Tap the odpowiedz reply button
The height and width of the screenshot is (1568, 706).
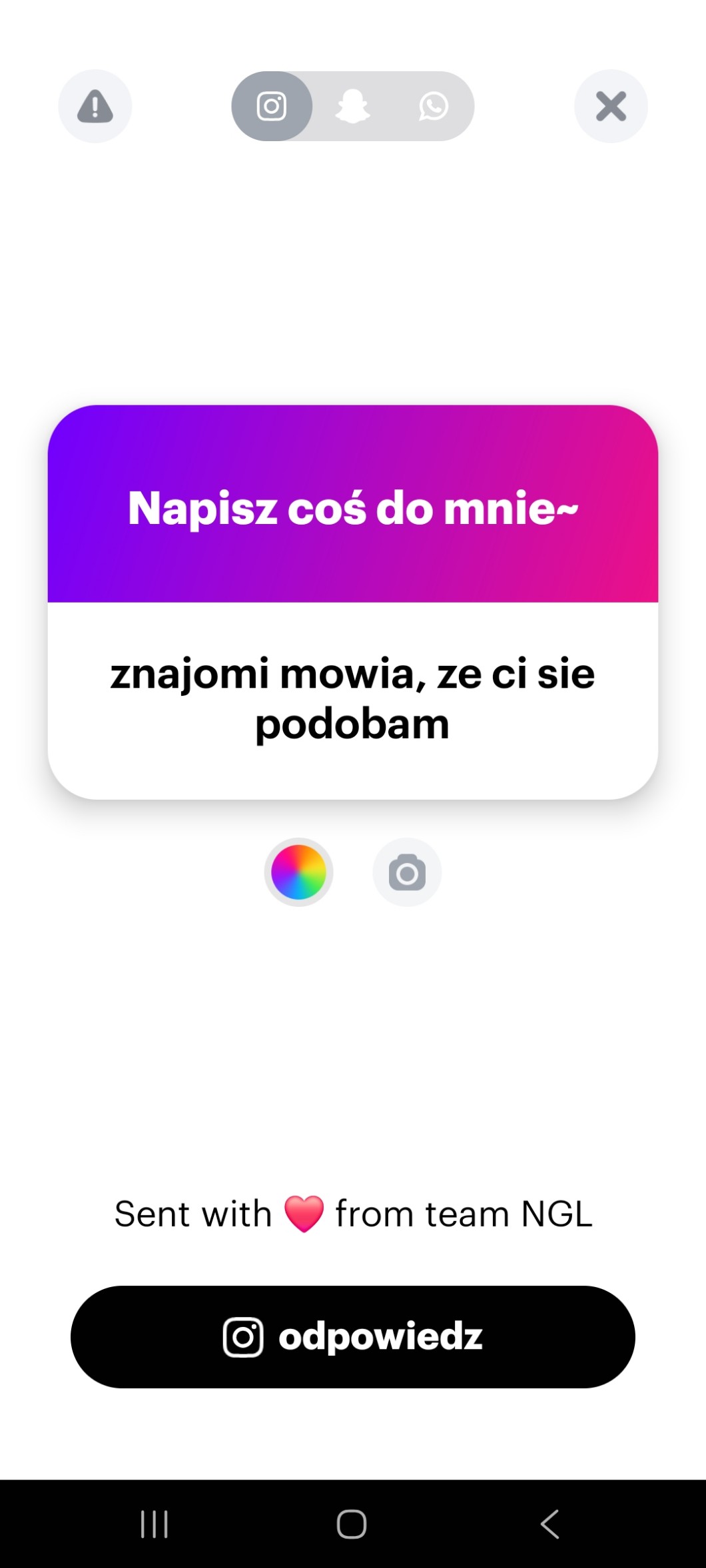pos(353,1337)
